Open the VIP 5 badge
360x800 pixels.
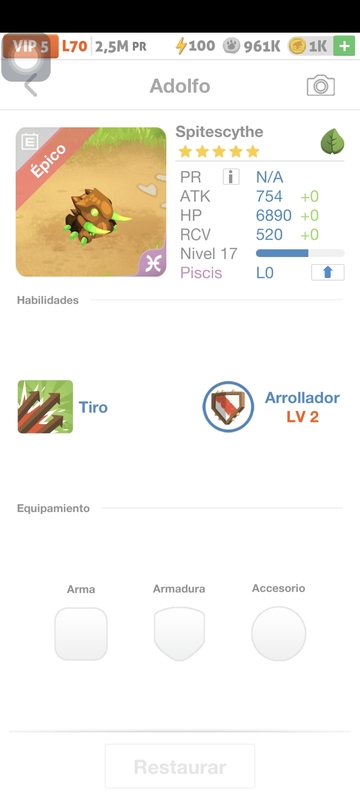[x=31, y=46]
